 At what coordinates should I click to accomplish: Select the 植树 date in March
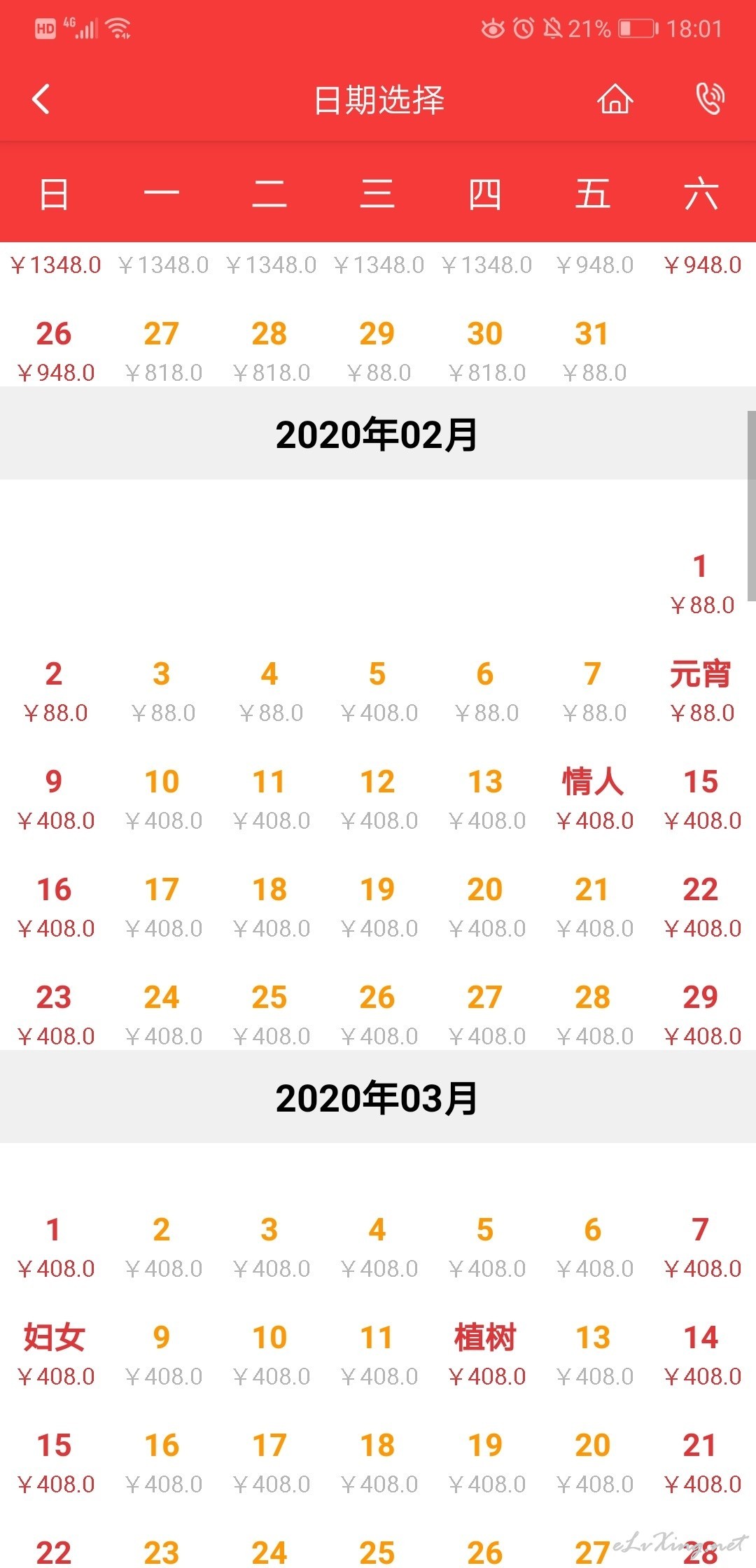pos(485,1354)
